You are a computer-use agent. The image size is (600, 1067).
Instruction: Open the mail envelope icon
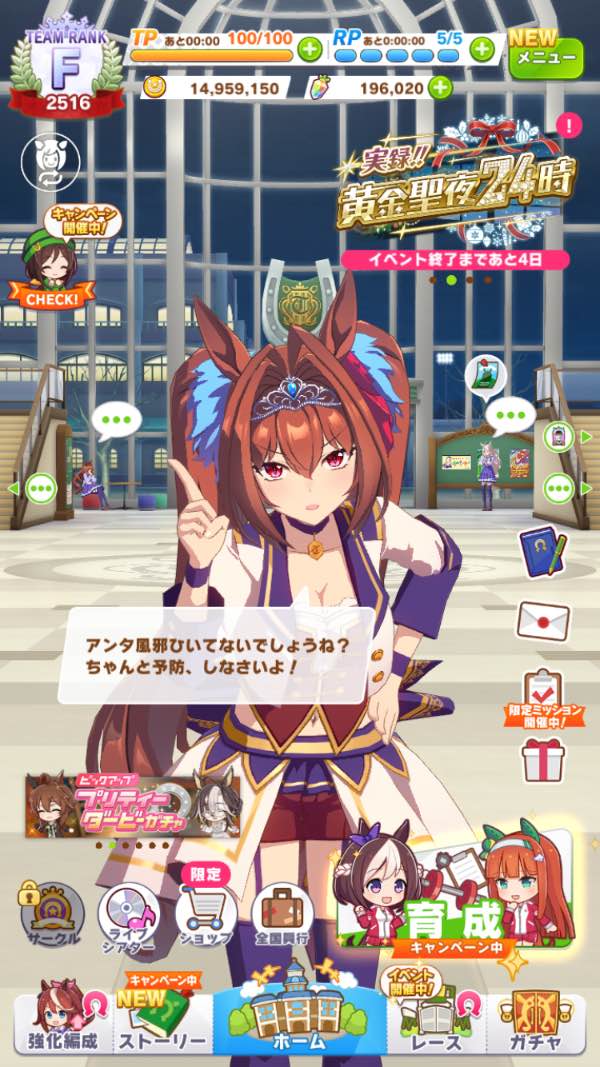[543, 620]
